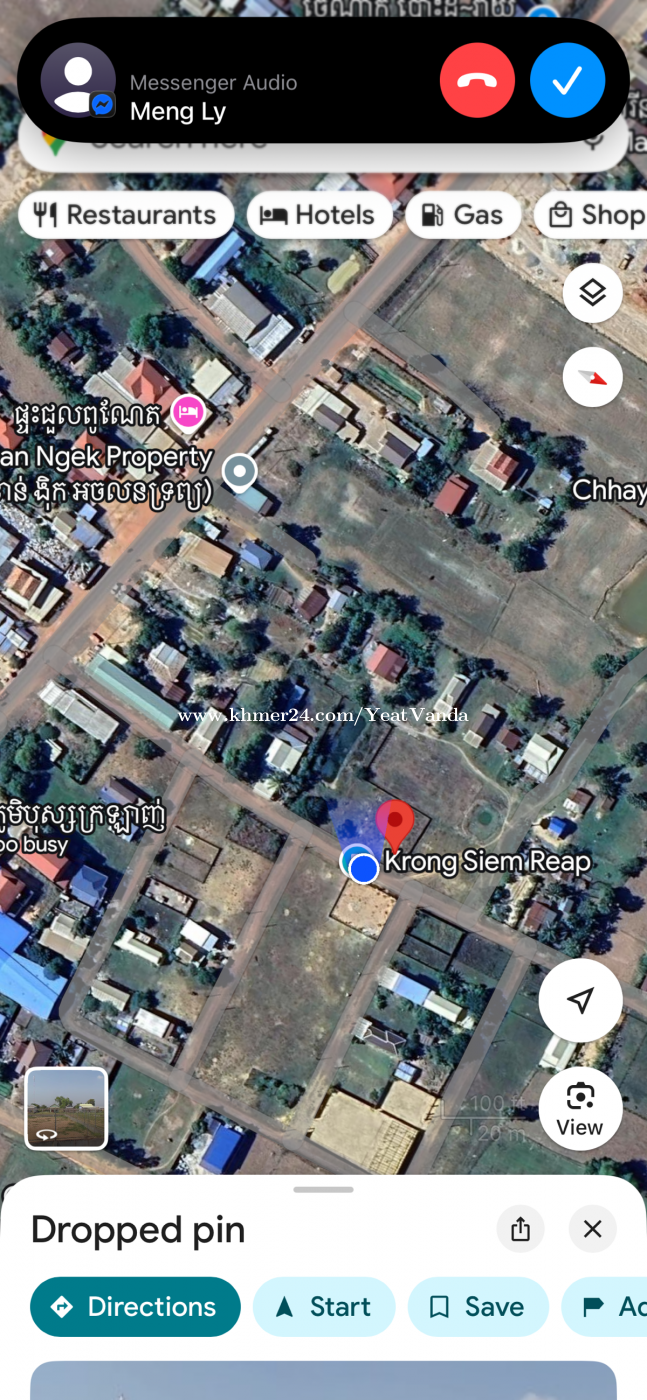The height and width of the screenshot is (1400, 647).
Task: Select the Hotels chip
Action: (319, 215)
